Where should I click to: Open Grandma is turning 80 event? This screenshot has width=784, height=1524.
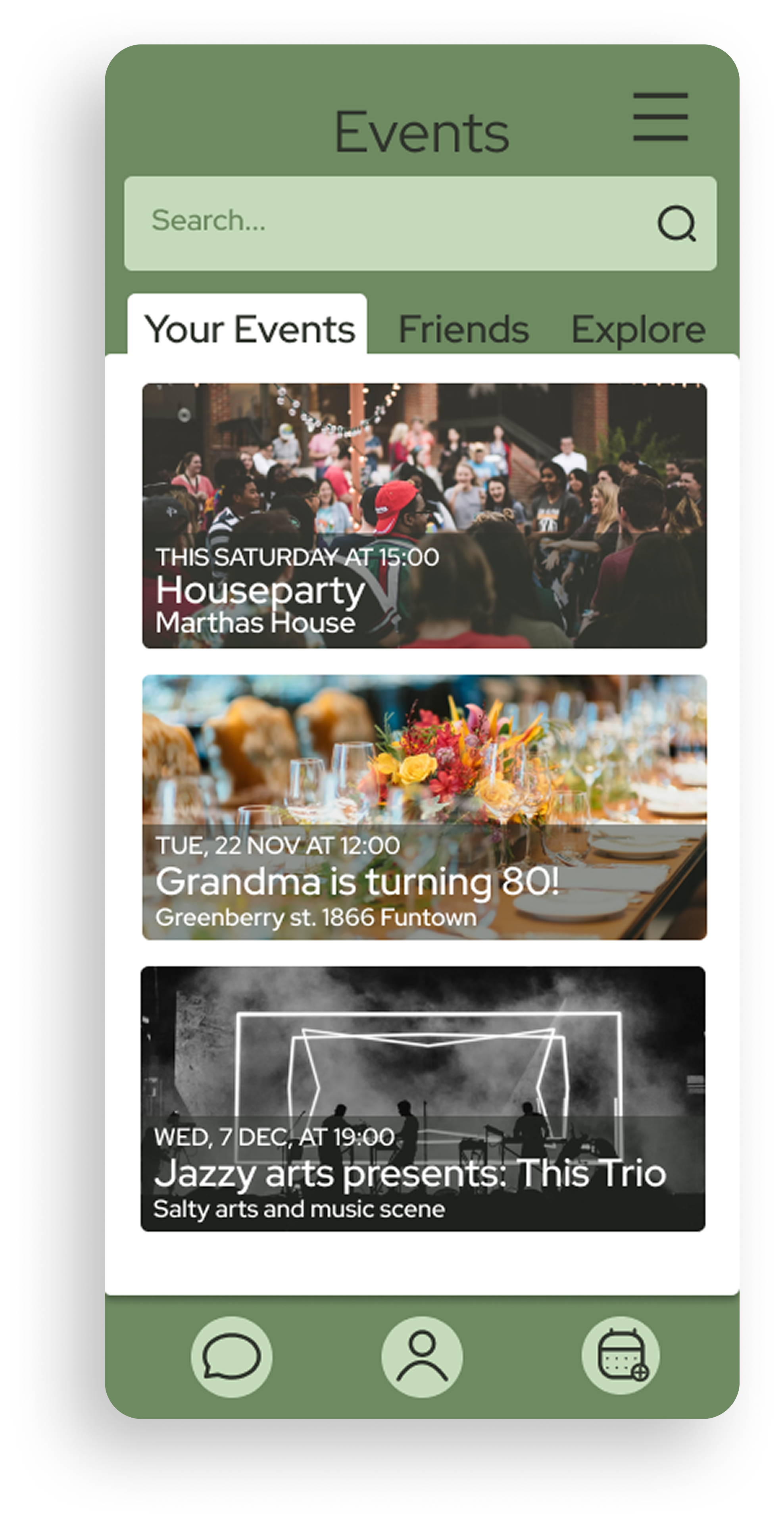click(424, 807)
